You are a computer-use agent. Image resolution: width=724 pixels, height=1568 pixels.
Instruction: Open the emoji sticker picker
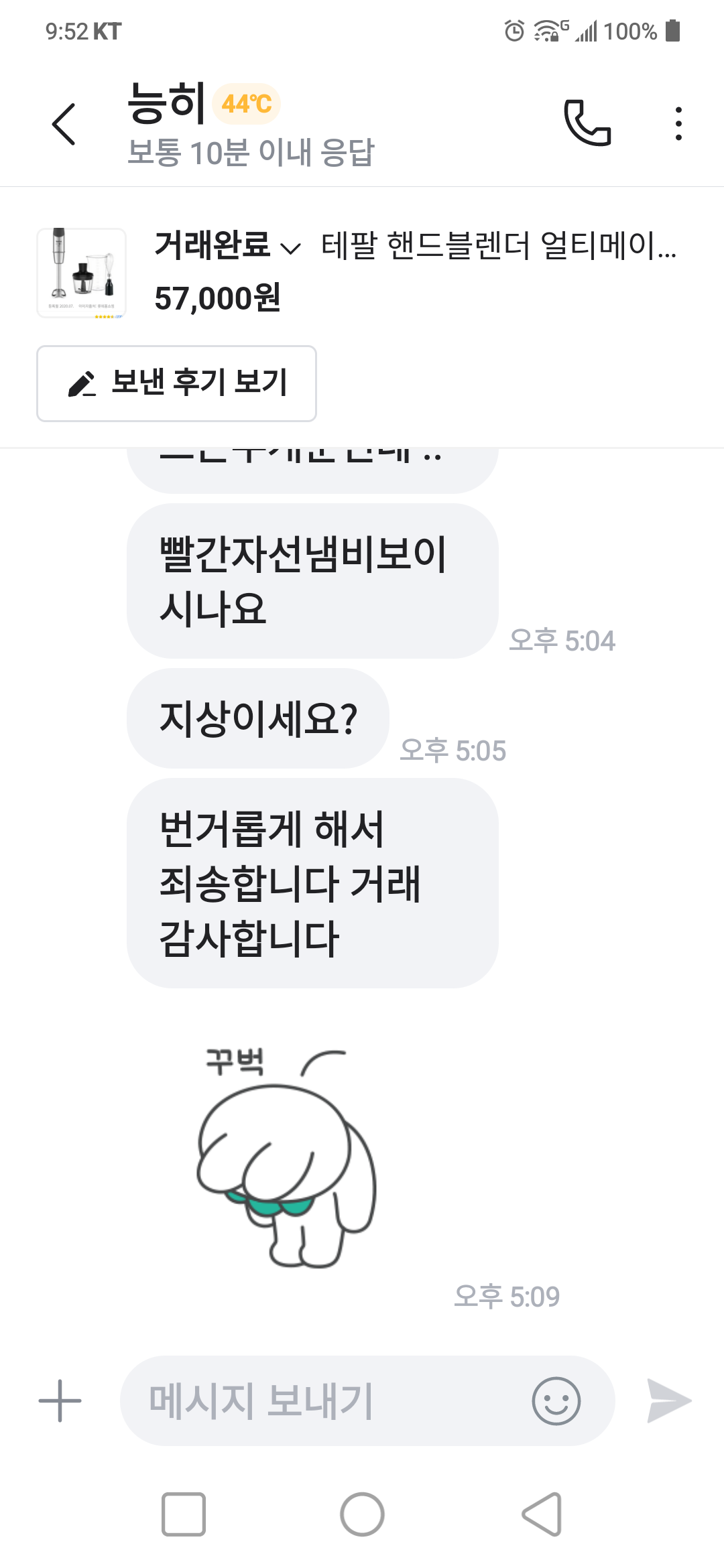[x=556, y=1400]
